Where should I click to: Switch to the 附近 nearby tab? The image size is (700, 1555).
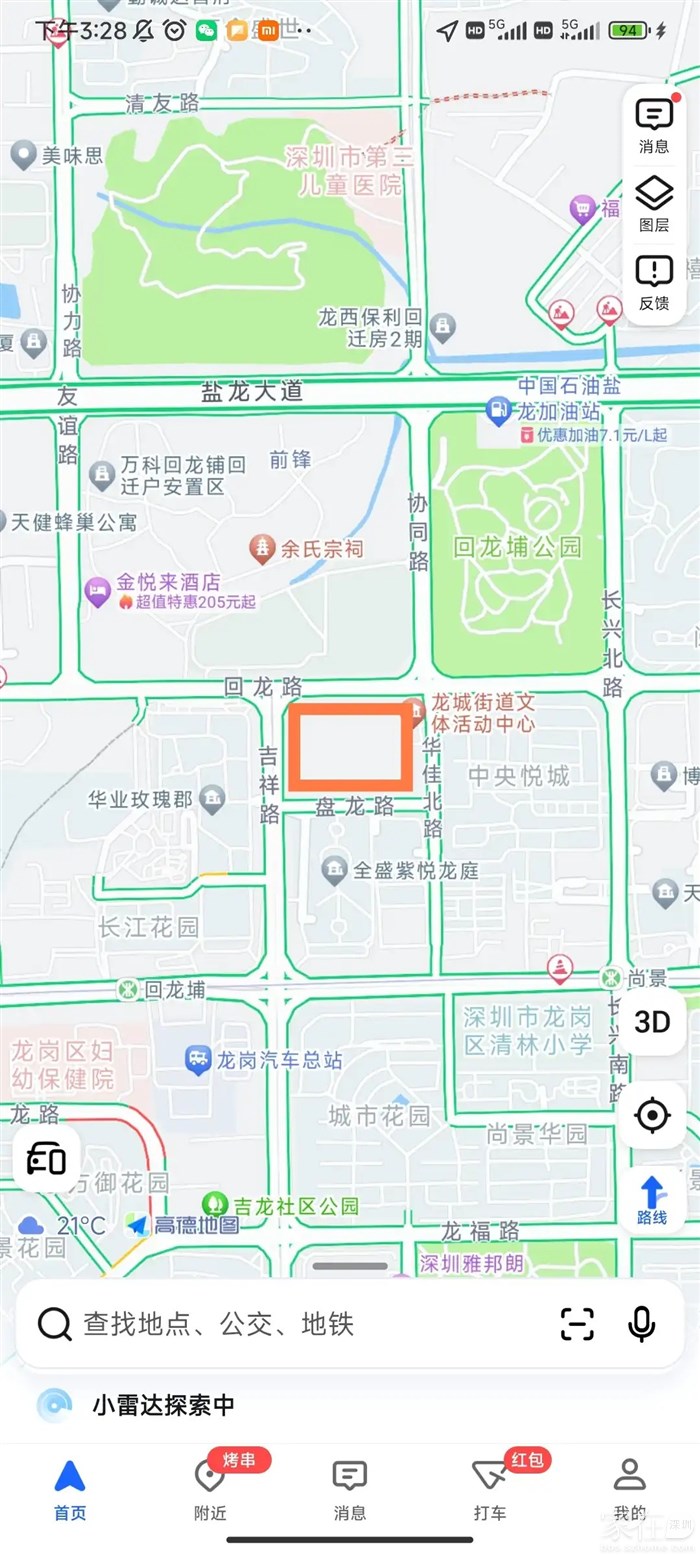(210, 1488)
